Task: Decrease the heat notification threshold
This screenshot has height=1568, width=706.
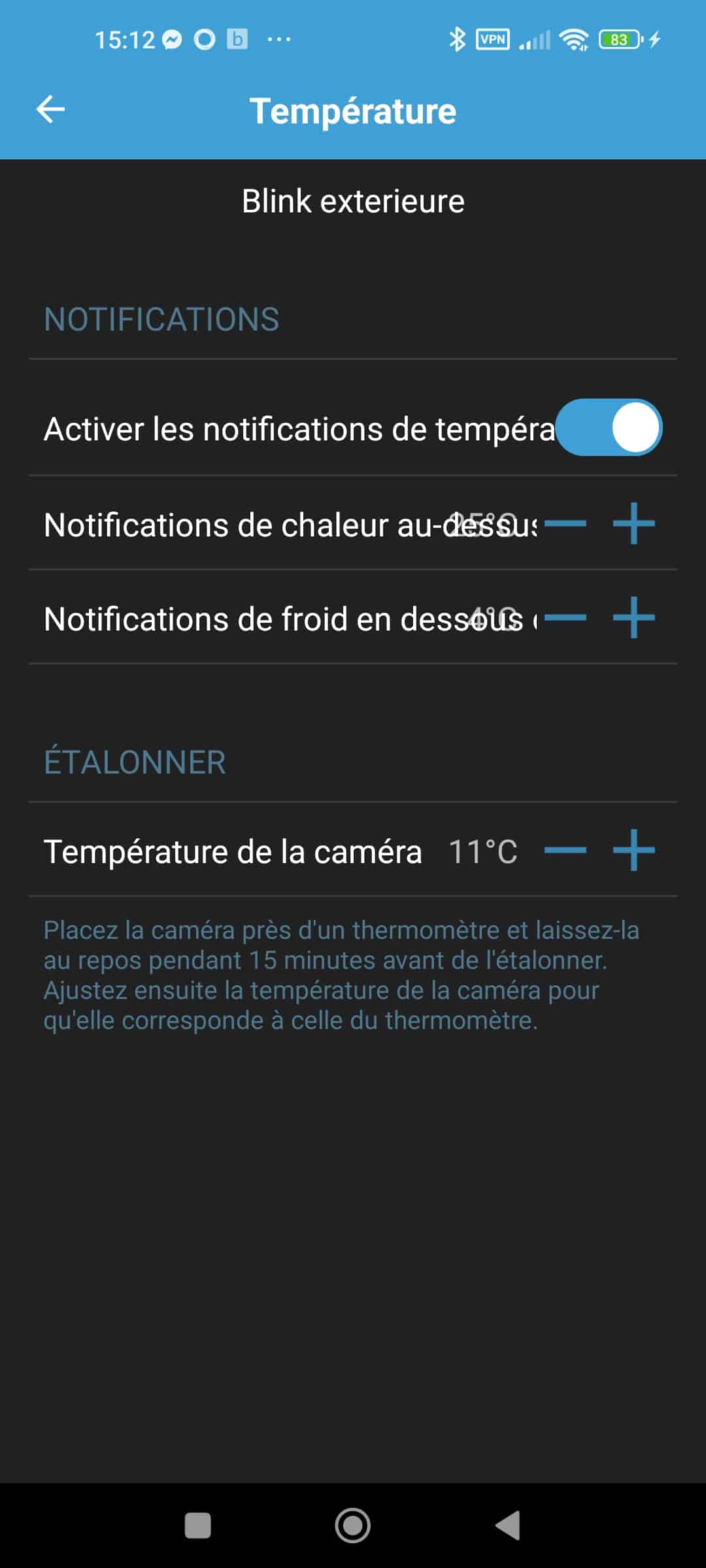Action: (x=565, y=523)
